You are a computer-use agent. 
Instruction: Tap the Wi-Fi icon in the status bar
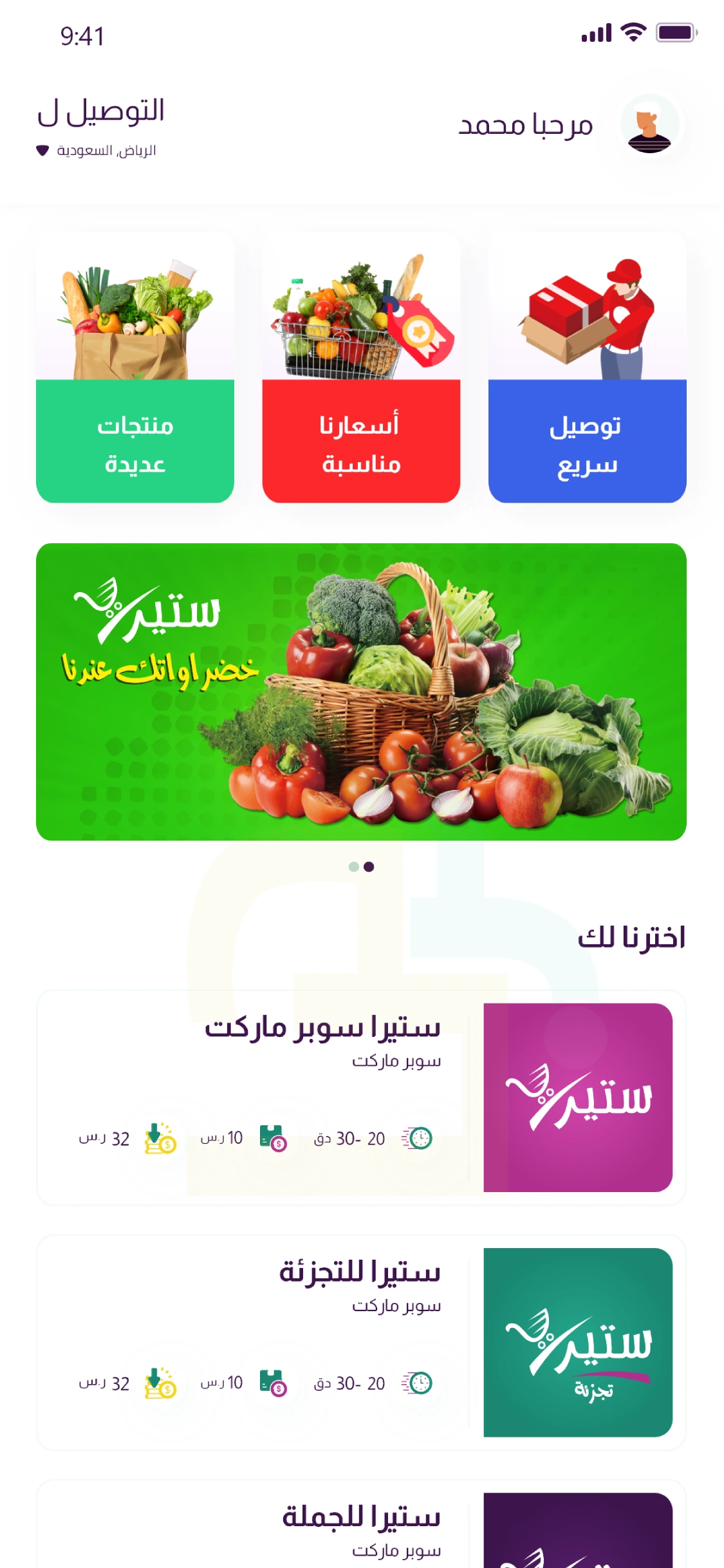633,30
